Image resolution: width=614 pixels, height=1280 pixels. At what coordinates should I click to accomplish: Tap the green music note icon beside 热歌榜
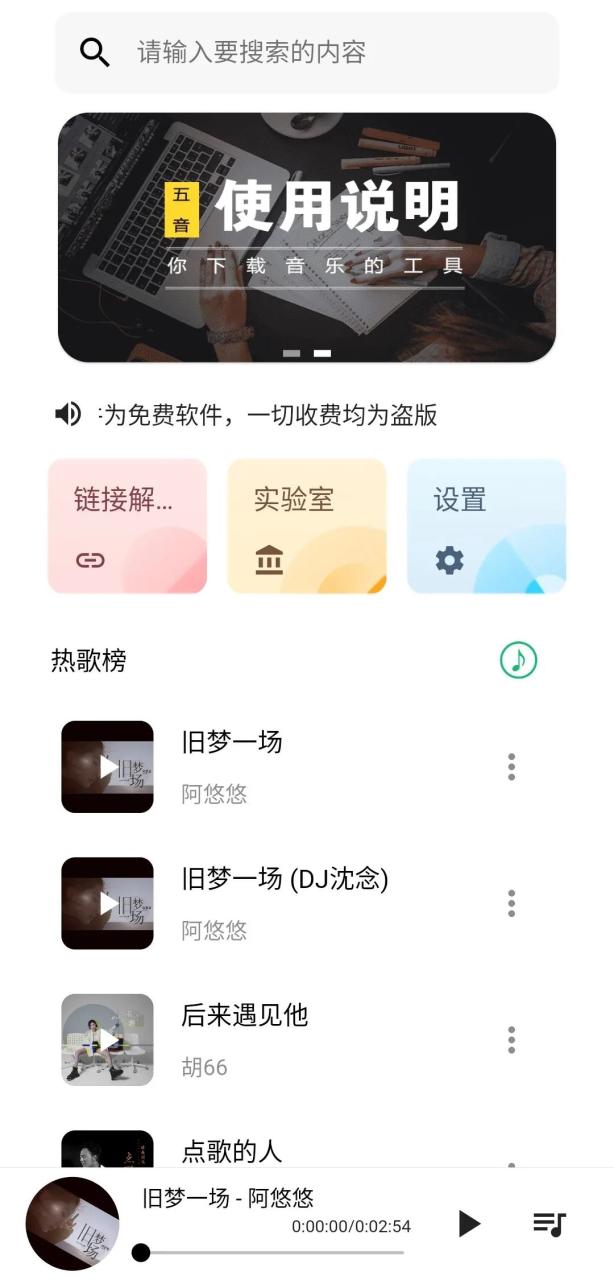(518, 660)
